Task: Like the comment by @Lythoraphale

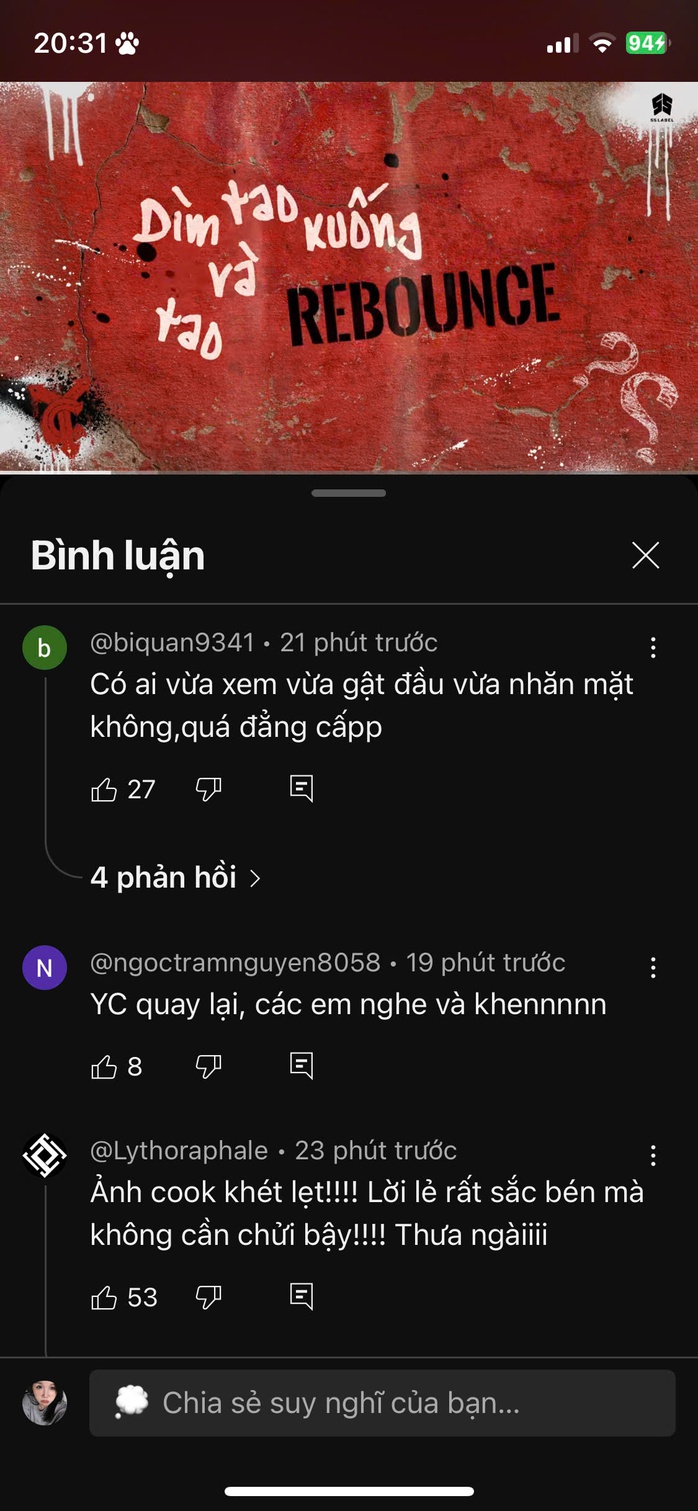Action: coord(104,1298)
